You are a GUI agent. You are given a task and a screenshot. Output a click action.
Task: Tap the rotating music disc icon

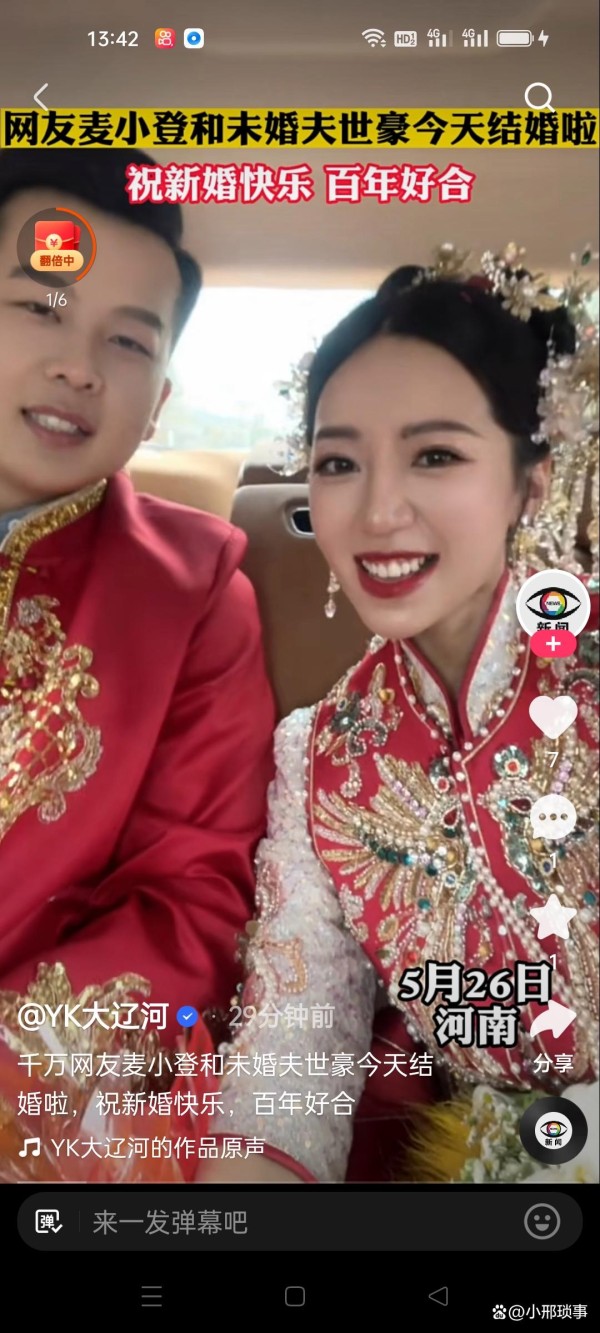tap(553, 1130)
